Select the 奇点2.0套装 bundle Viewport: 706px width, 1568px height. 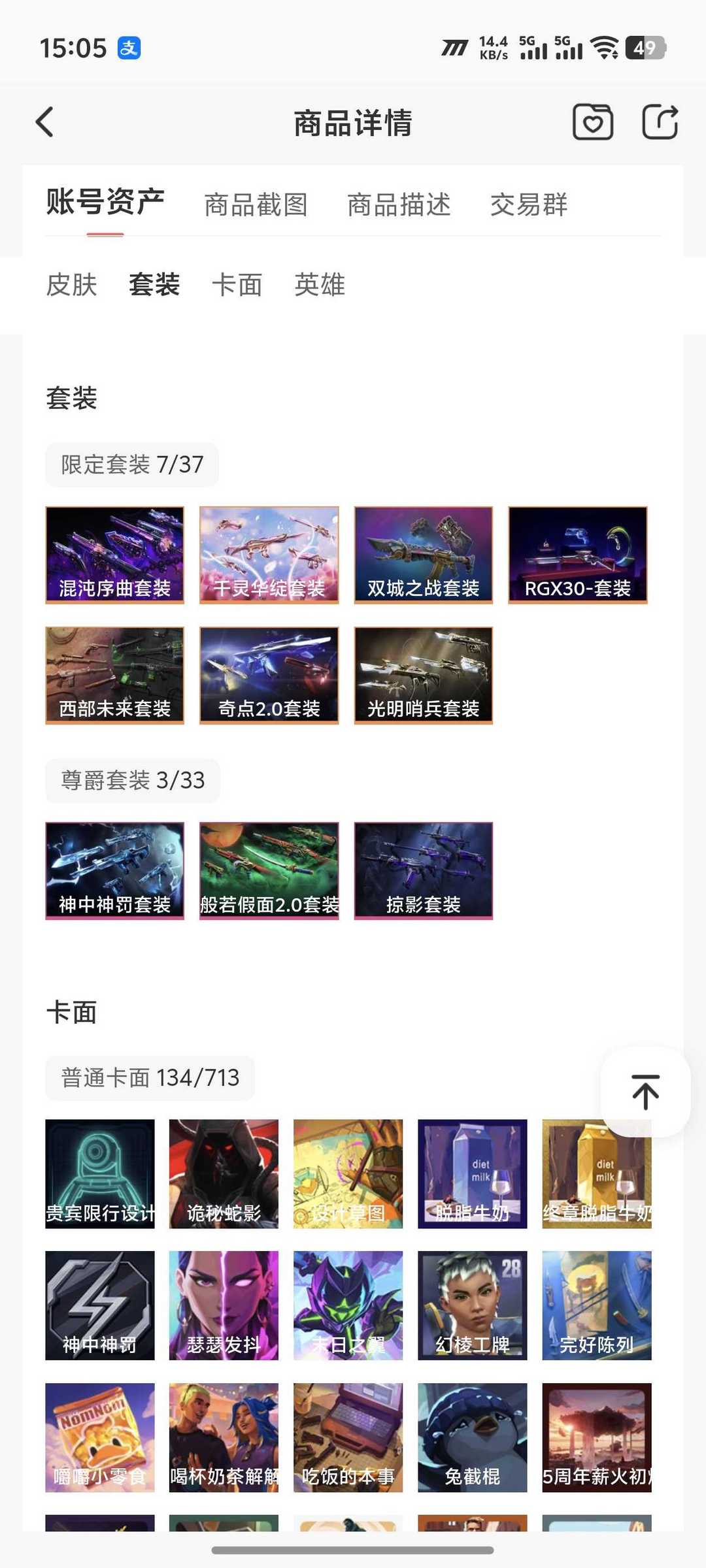coord(269,675)
